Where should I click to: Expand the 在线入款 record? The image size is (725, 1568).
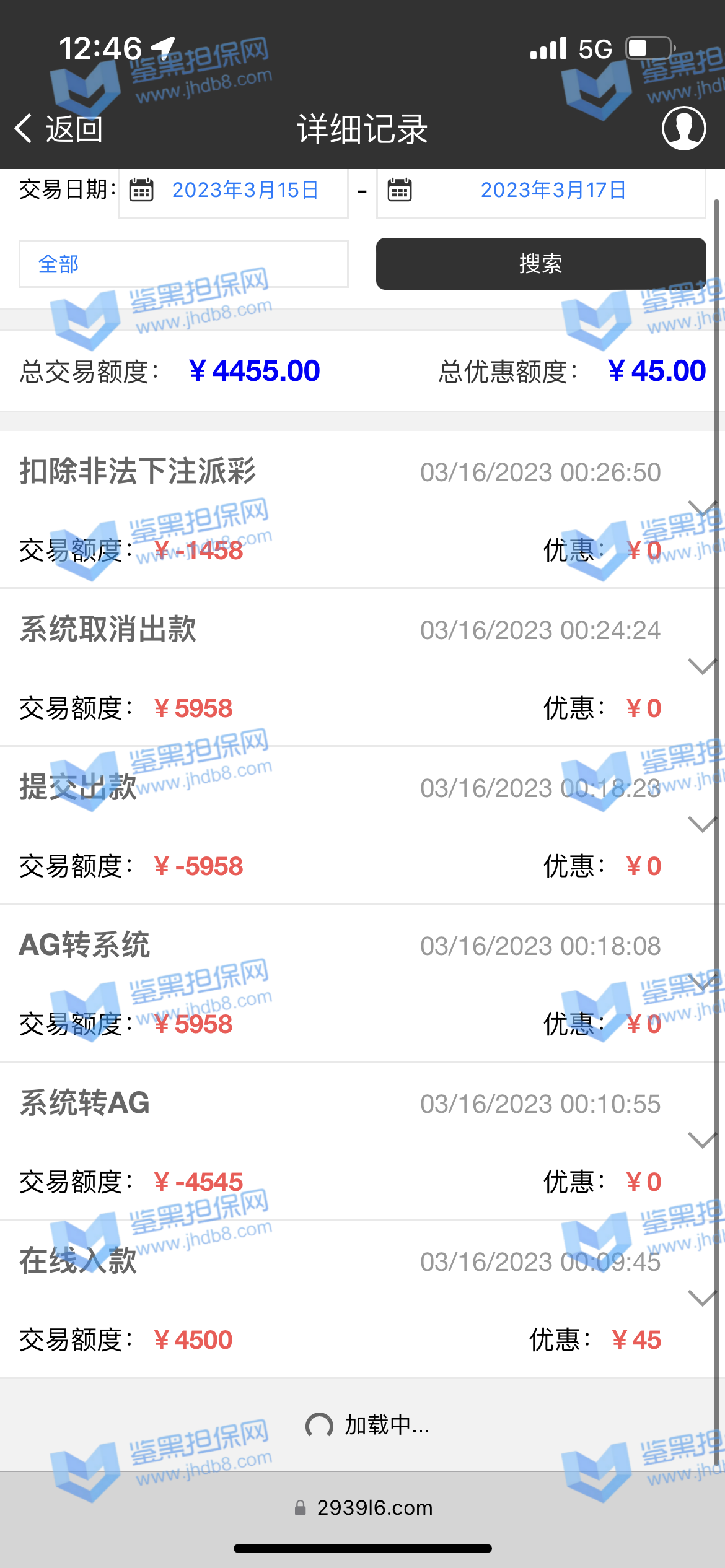coord(702,1299)
